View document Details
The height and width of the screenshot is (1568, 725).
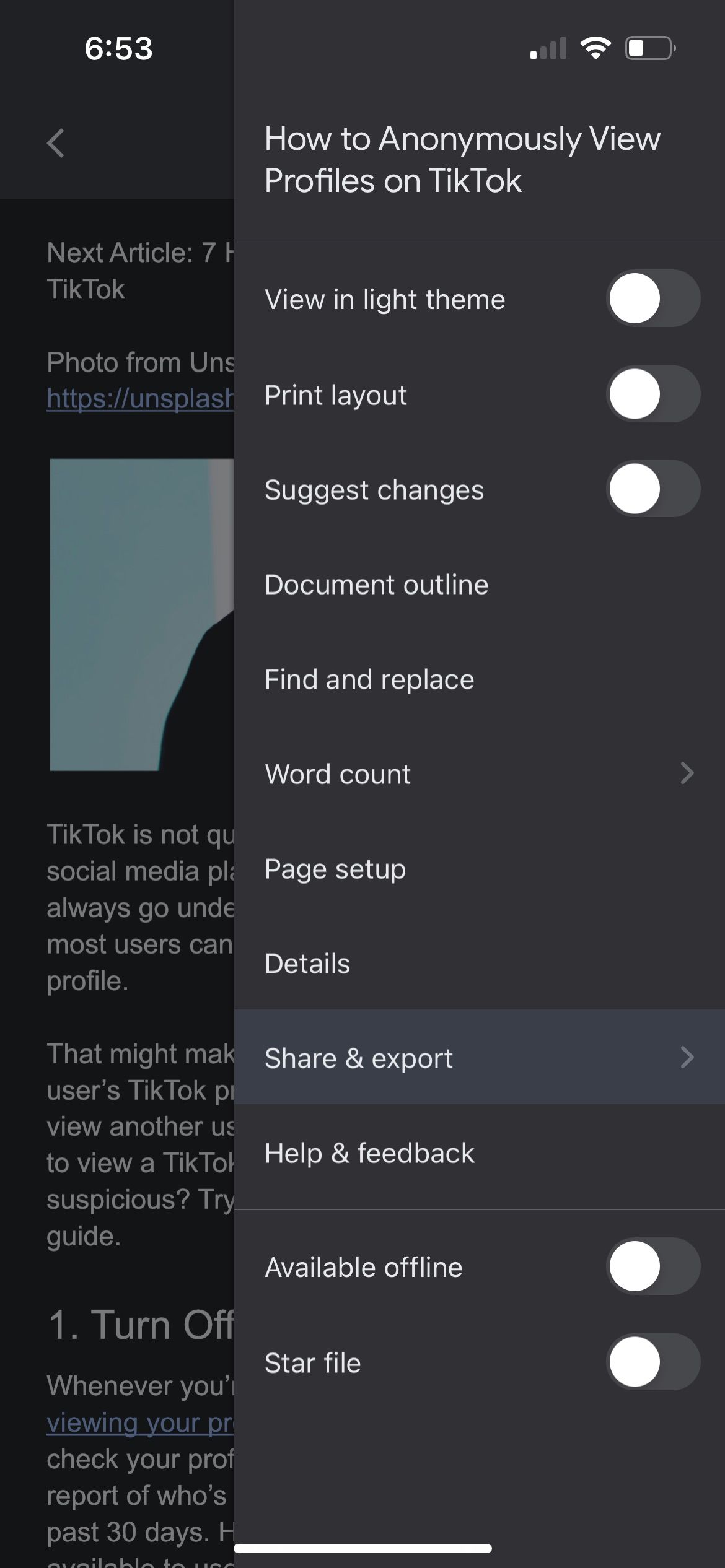307,963
